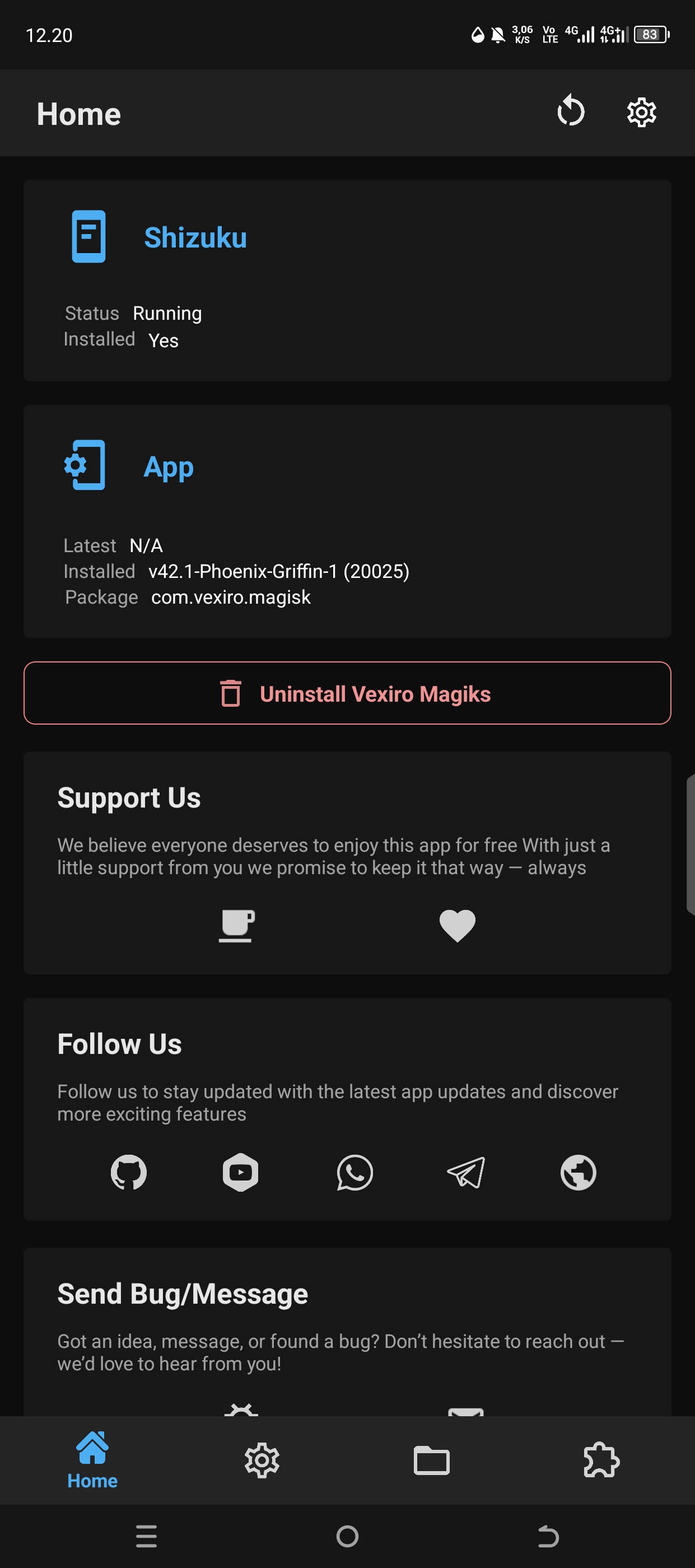Screen dimensions: 695x1568
Task: Visit the website via the globe icon
Action: pos(577,1172)
